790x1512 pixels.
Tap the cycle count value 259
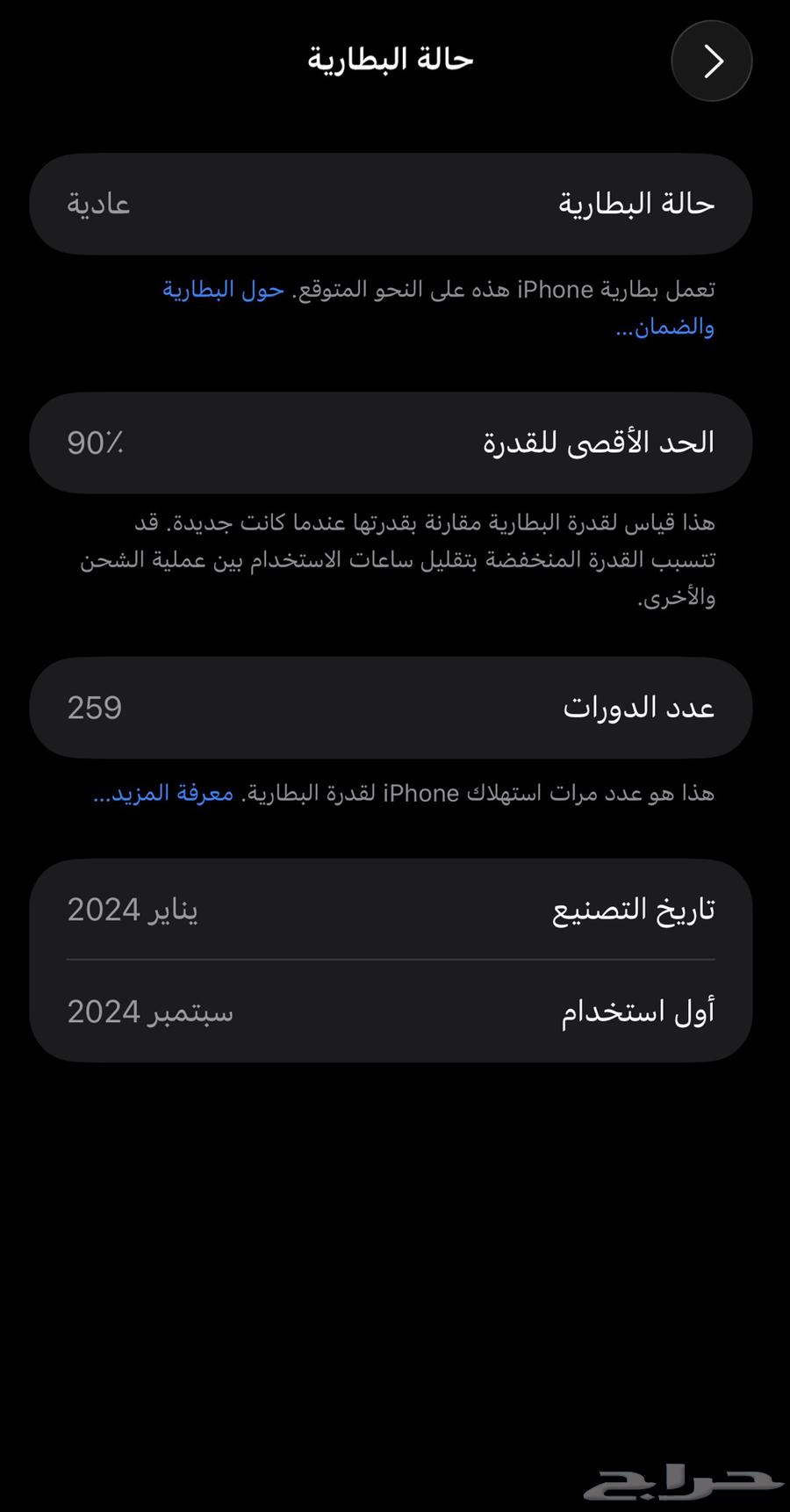coord(95,707)
